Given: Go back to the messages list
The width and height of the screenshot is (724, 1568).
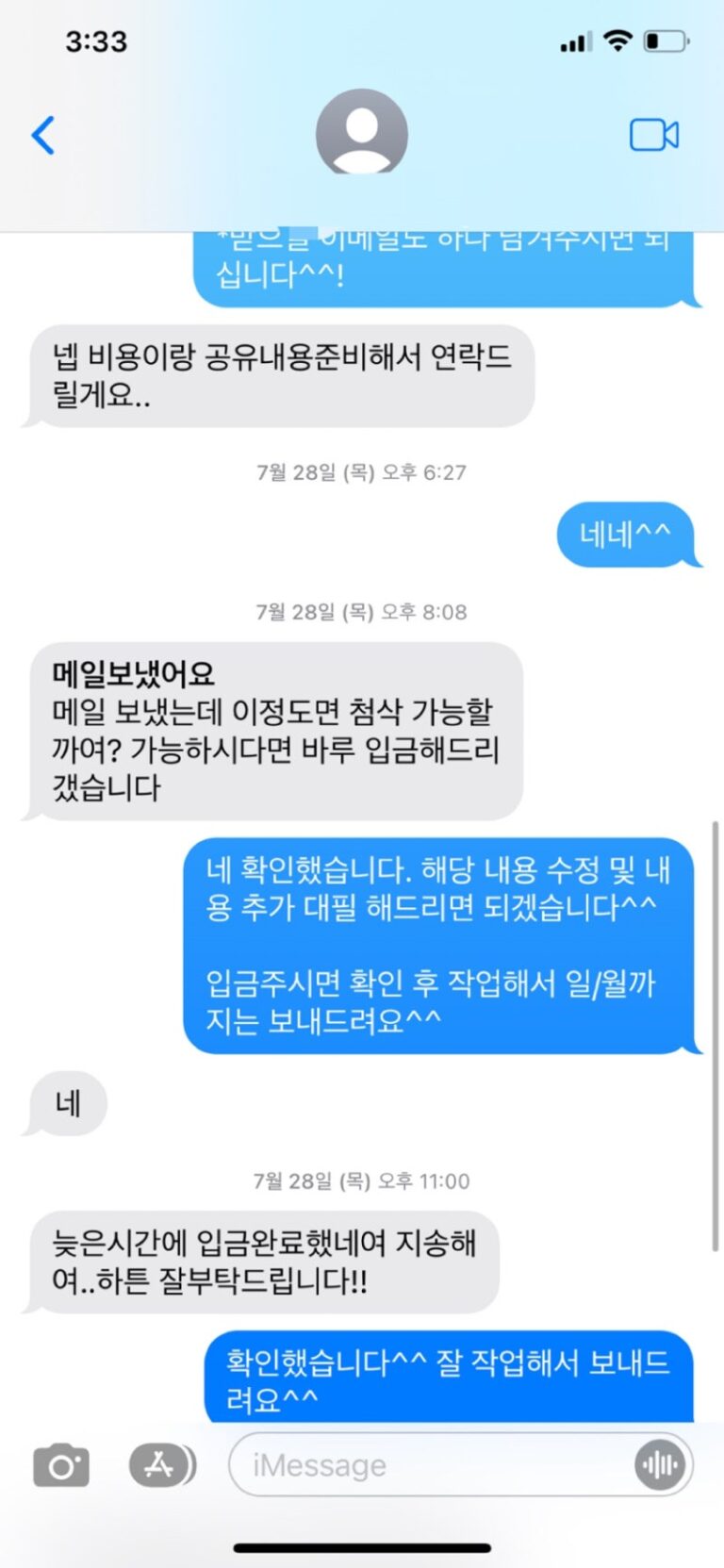Looking at the screenshot, I should (43, 135).
